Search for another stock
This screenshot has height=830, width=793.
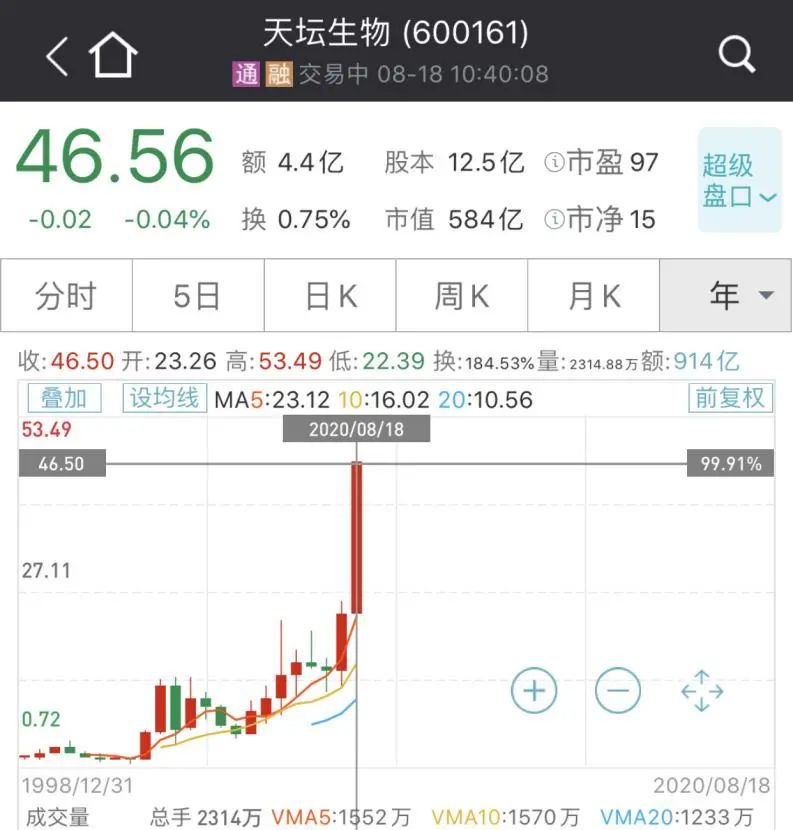point(737,54)
